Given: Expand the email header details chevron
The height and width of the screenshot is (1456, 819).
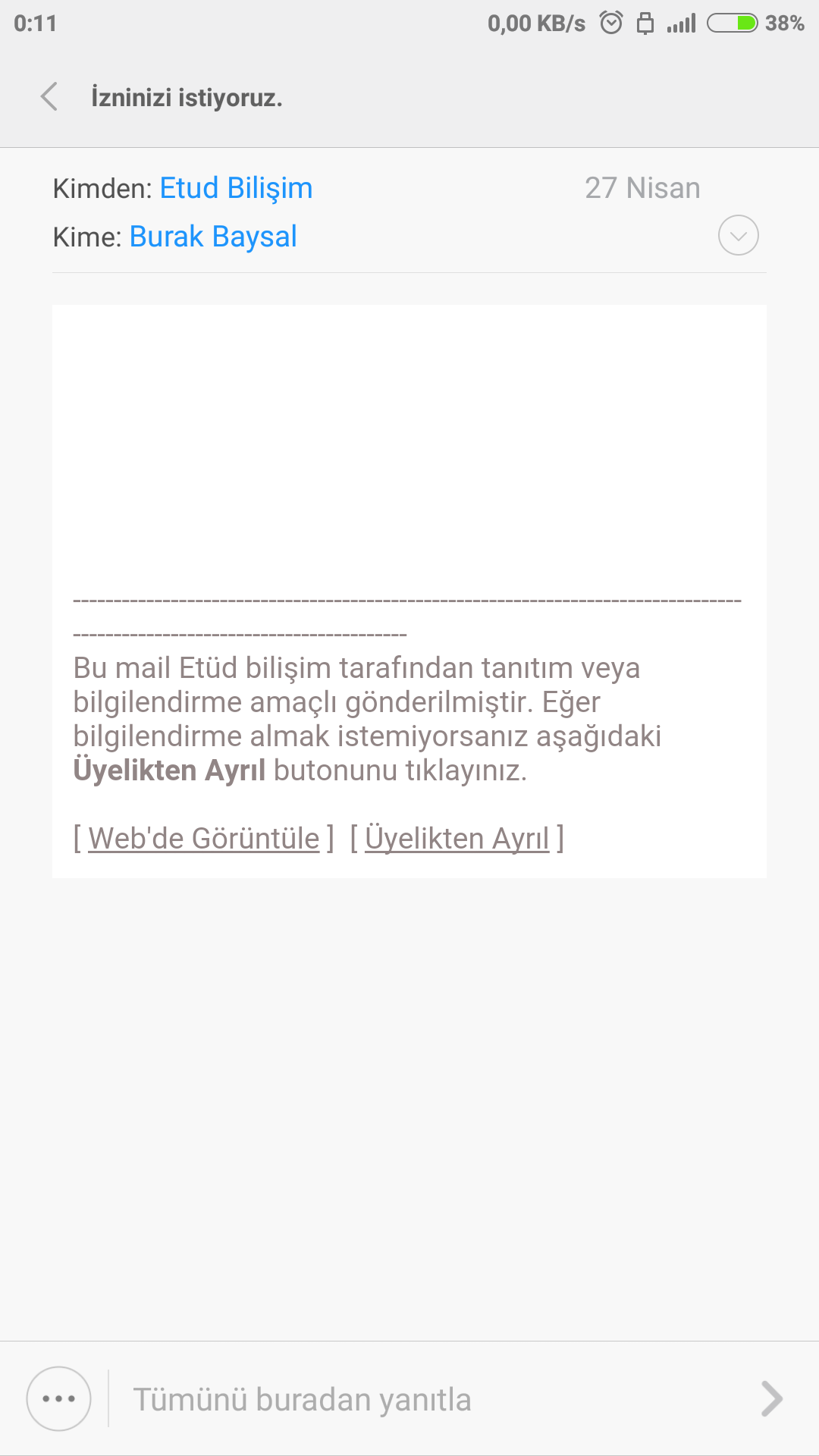Looking at the screenshot, I should point(738,235).
